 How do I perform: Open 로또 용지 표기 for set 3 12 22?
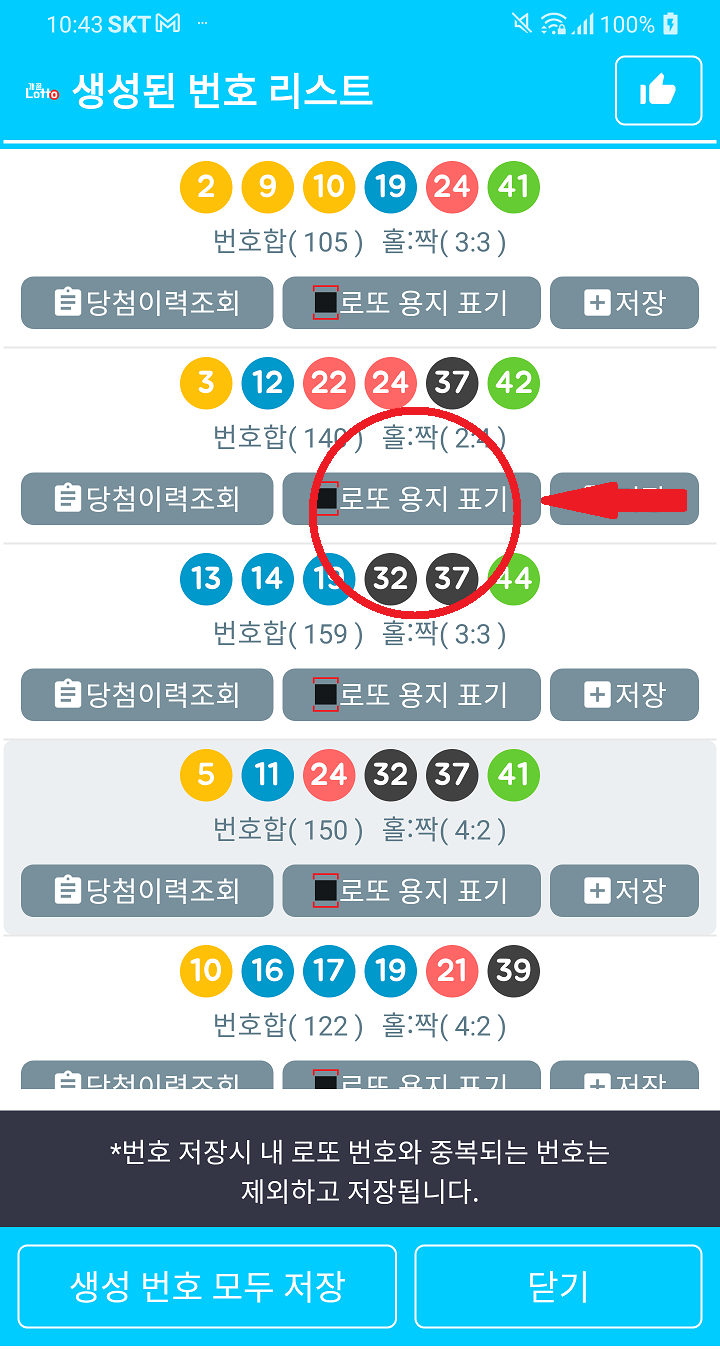click(411, 499)
